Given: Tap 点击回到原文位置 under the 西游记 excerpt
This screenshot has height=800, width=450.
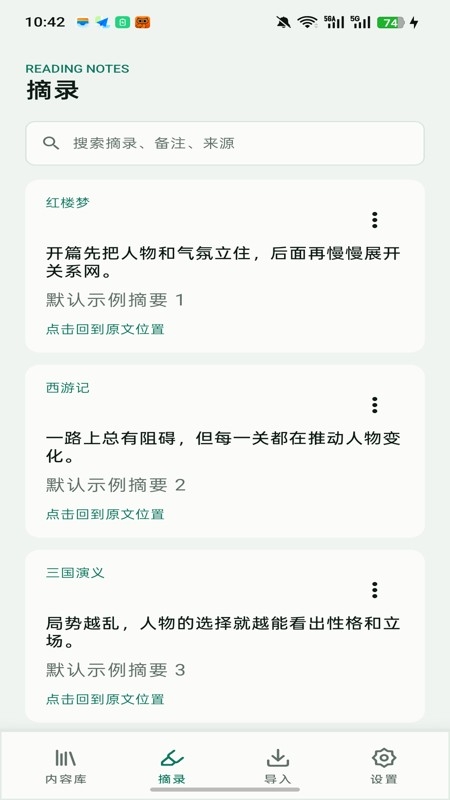Looking at the screenshot, I should pyautogui.click(x=105, y=514).
